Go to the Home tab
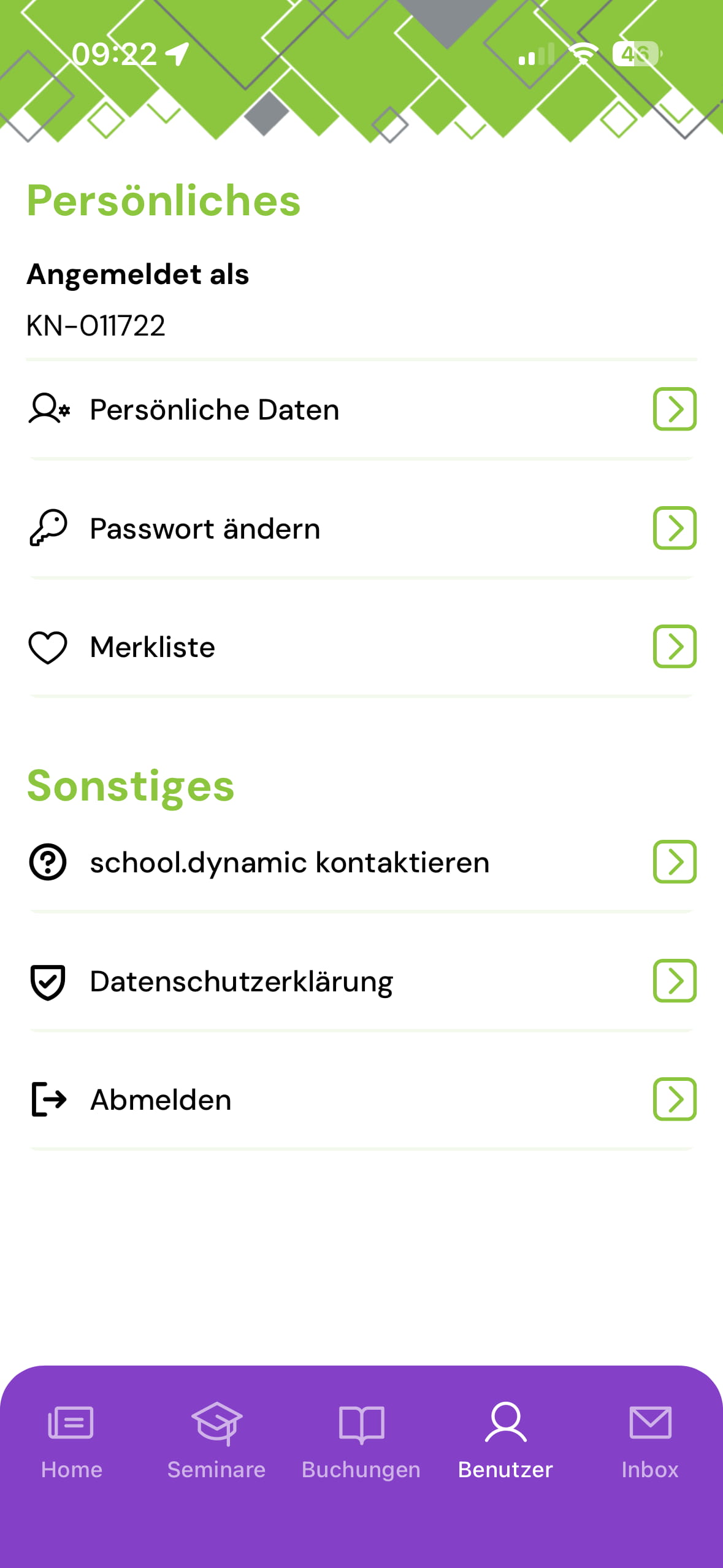The height and width of the screenshot is (1568, 723). [71, 1439]
